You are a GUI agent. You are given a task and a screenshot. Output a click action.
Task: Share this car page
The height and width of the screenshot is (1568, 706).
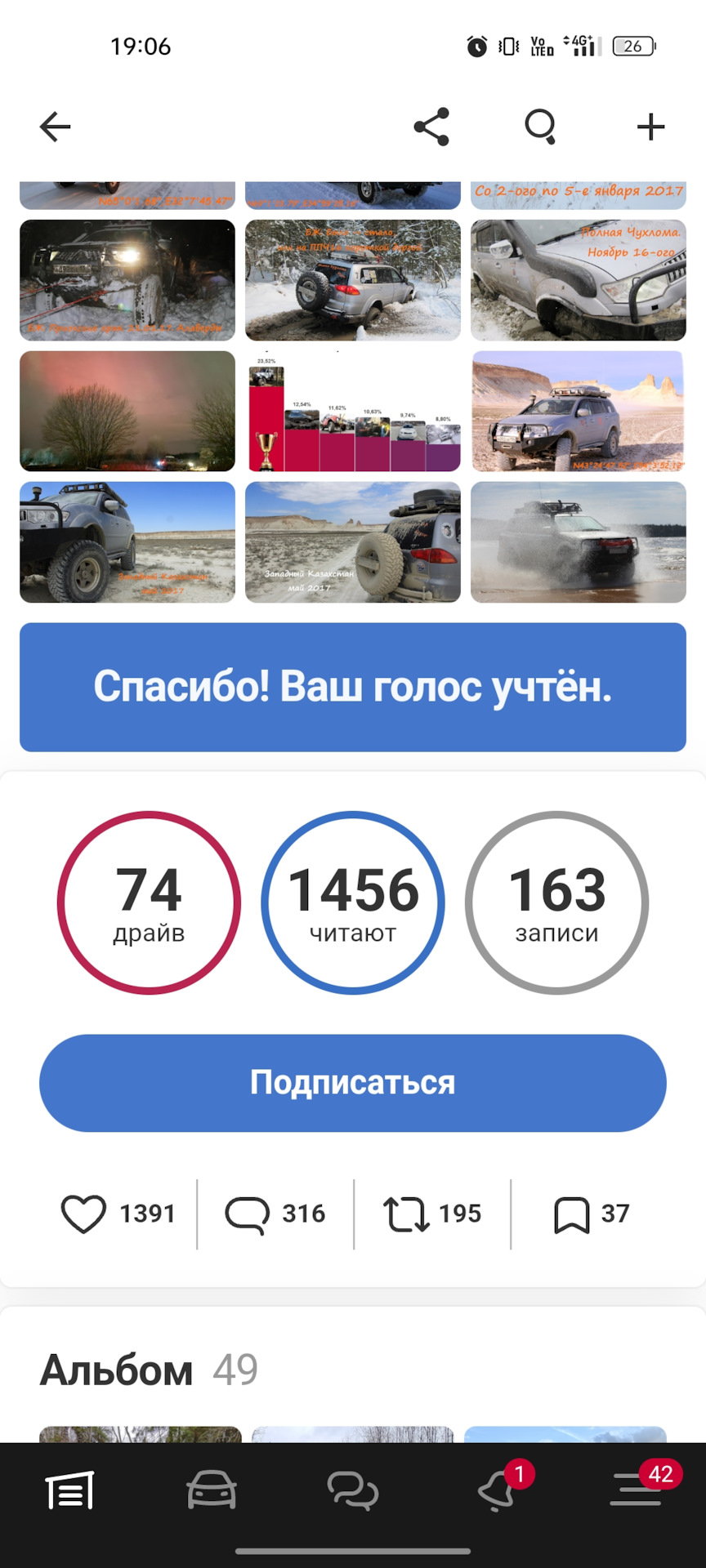click(x=431, y=127)
